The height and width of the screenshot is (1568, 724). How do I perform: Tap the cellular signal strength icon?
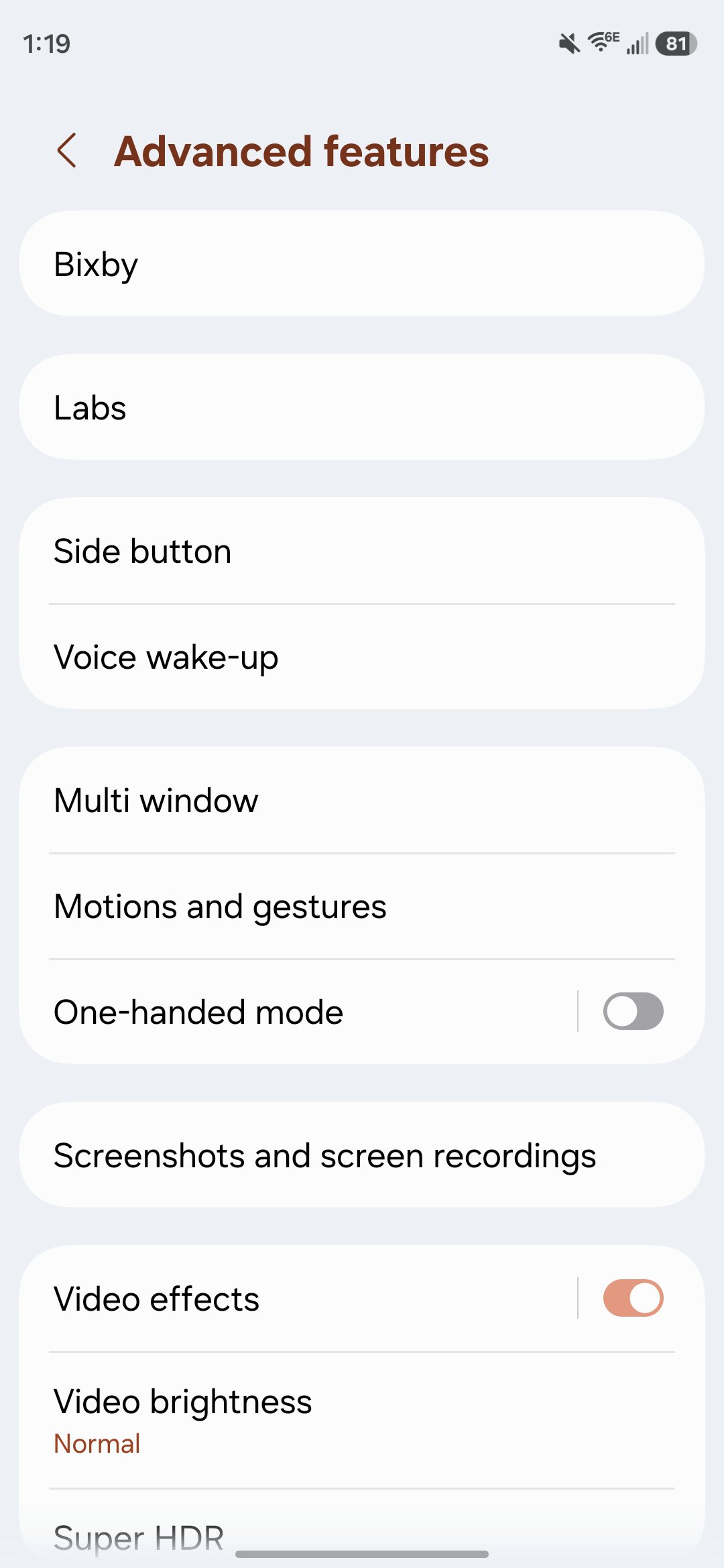(x=637, y=44)
